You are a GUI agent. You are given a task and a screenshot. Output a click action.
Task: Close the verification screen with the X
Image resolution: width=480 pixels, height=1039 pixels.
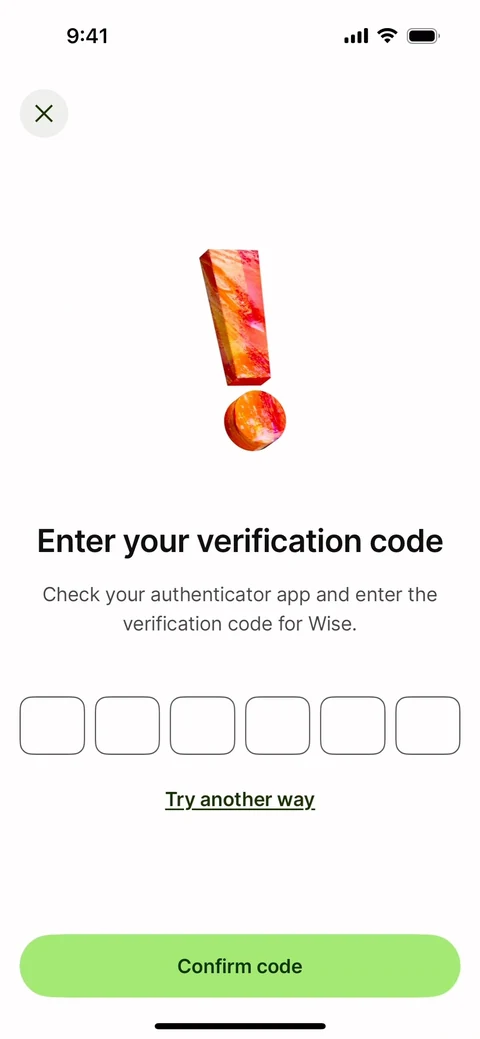[44, 113]
